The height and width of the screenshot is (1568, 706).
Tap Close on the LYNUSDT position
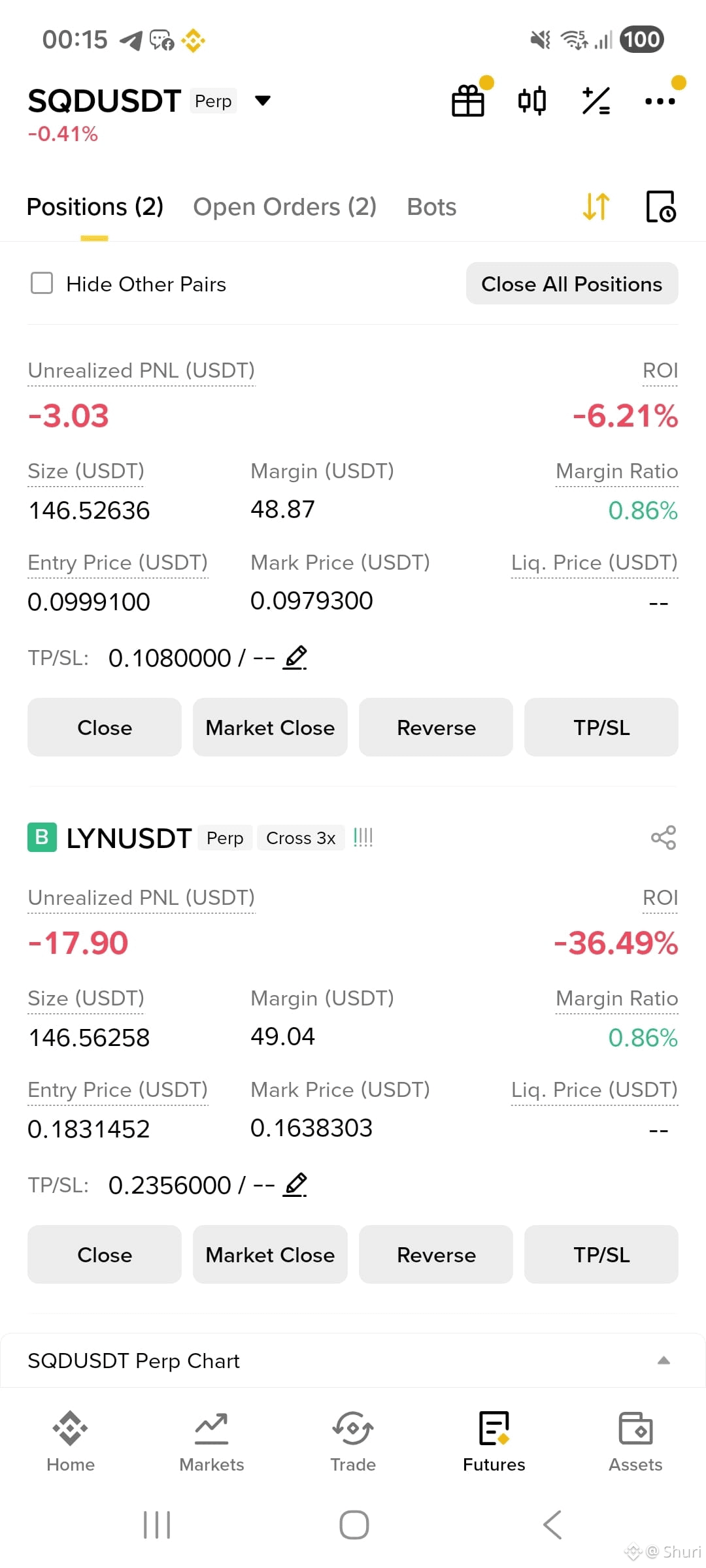(105, 1254)
